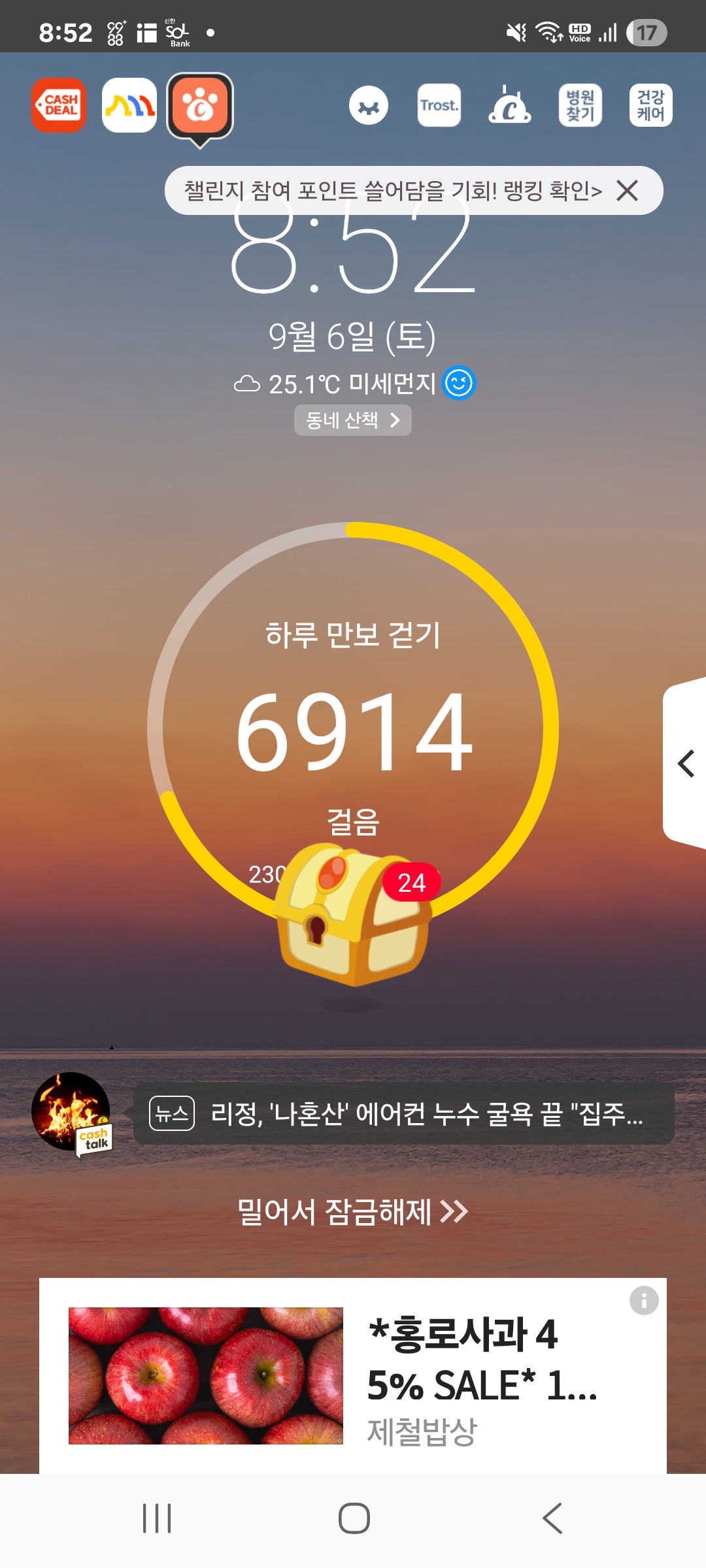This screenshot has width=706, height=1568.
Task: Open the 홍로사과 SALE ad card
Action: pos(353,1375)
